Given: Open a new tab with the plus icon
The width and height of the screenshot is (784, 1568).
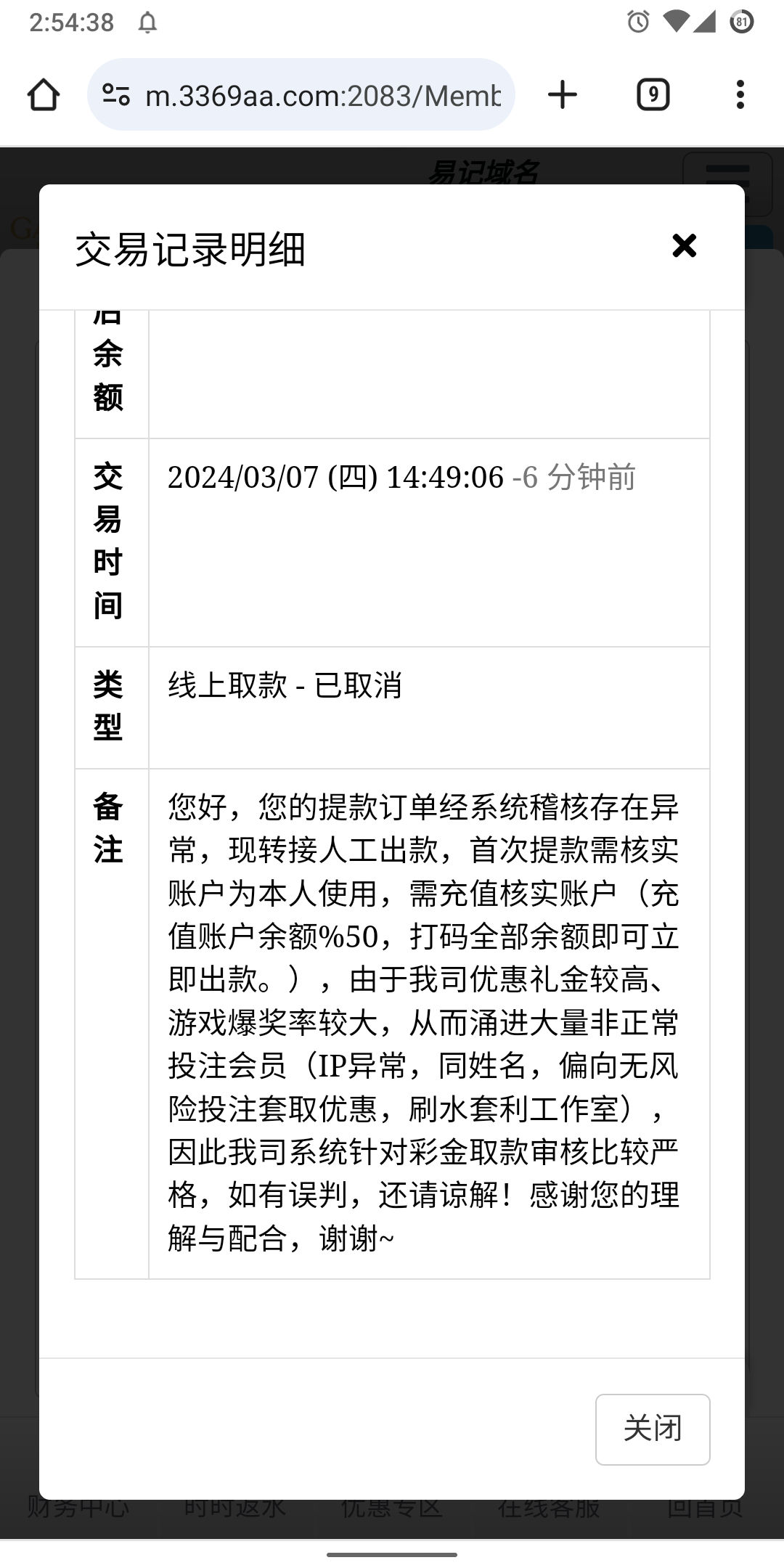Looking at the screenshot, I should click(x=564, y=94).
